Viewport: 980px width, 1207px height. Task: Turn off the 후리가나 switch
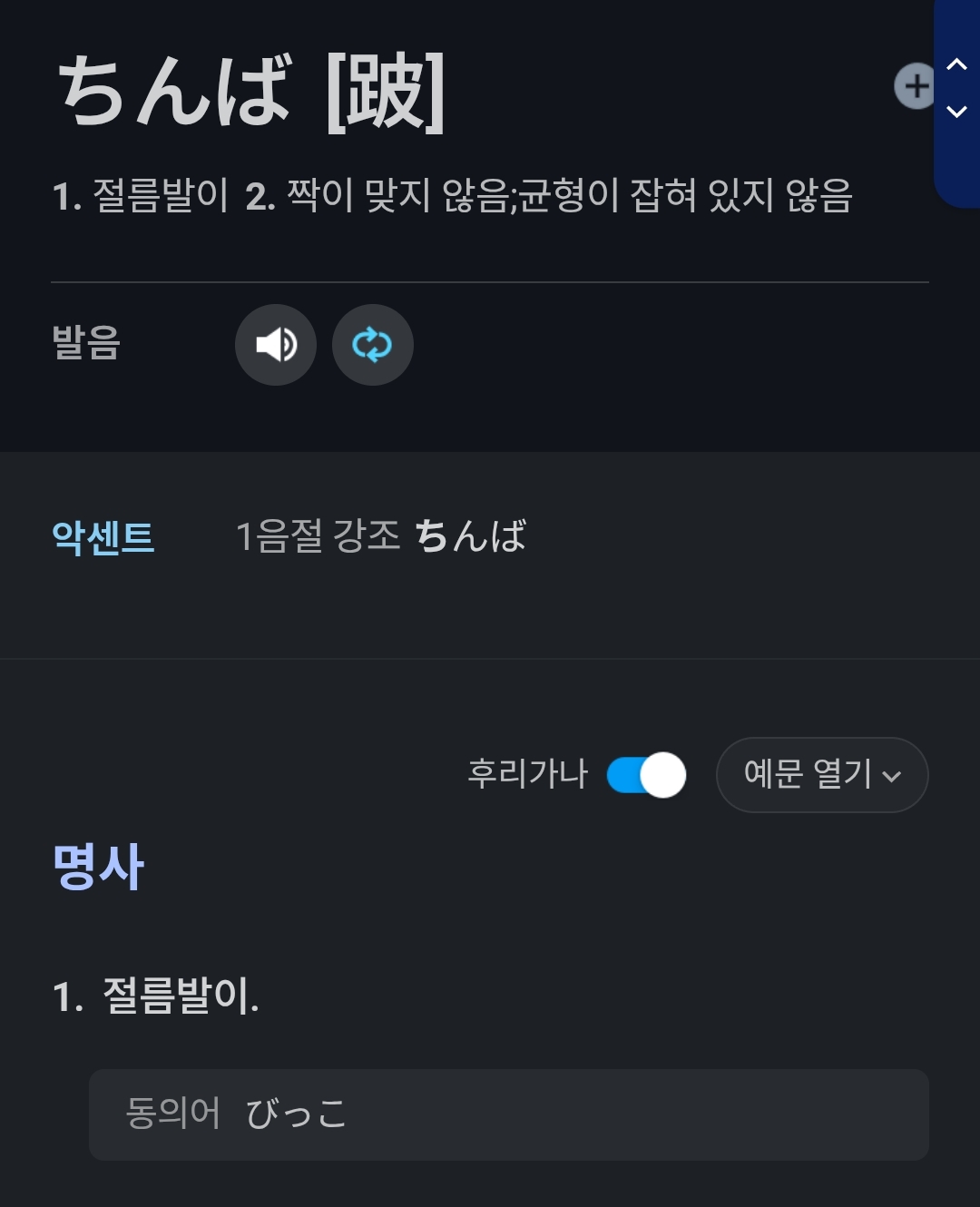pyautogui.click(x=646, y=775)
